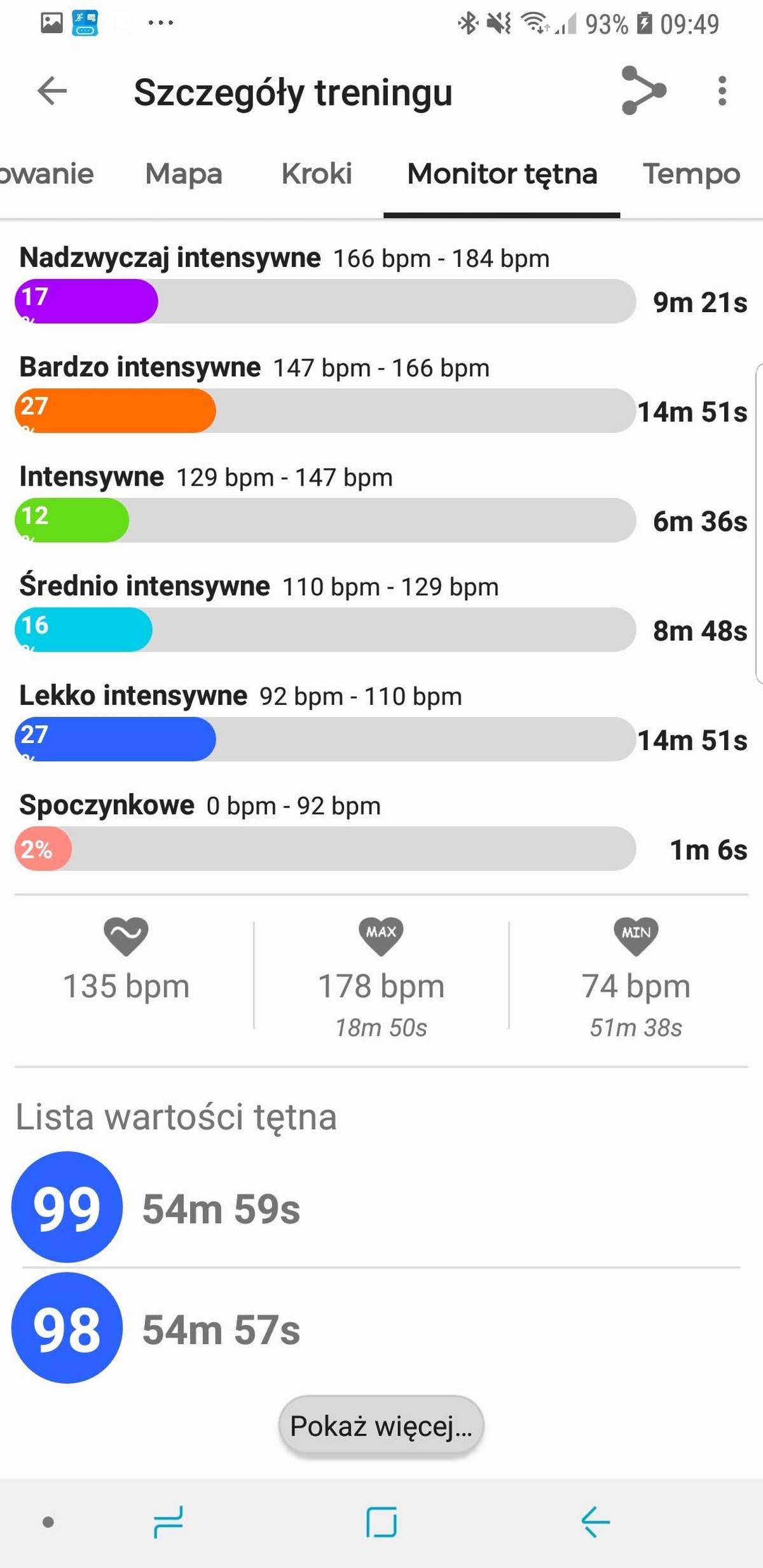Switch to the Kroki tab
The image size is (763, 1568).
click(317, 174)
